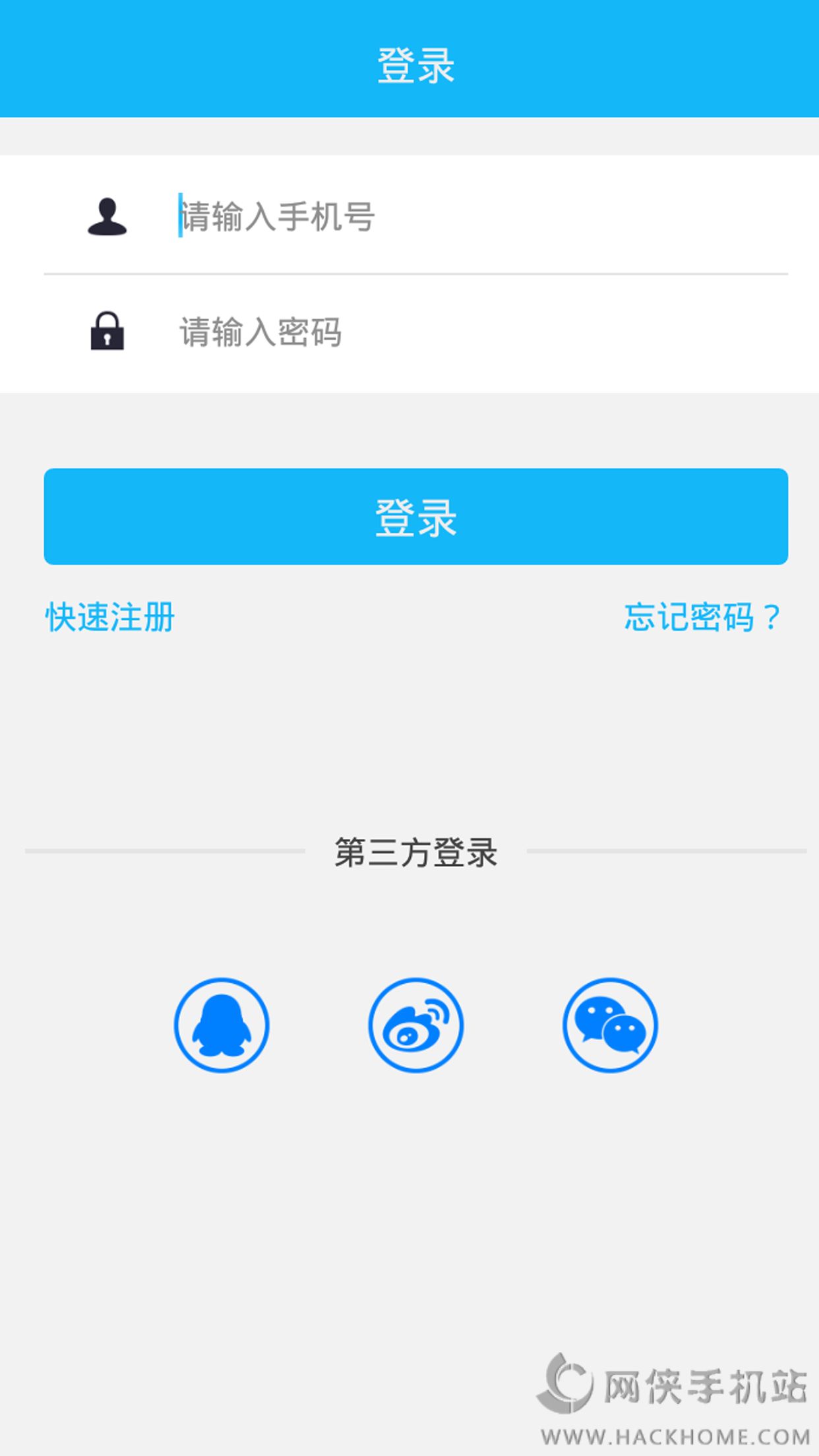Tap the password input field
Screen dimensions: 819x1456
(x=462, y=332)
